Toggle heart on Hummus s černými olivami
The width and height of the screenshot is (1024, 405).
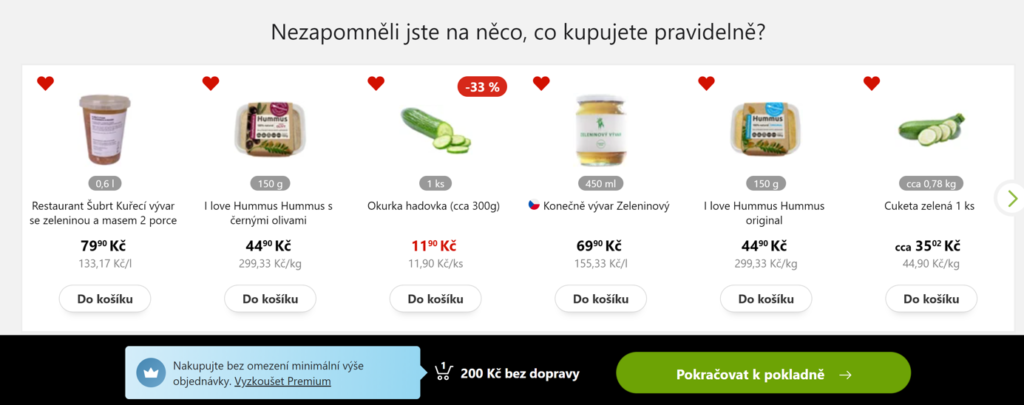[x=210, y=83]
